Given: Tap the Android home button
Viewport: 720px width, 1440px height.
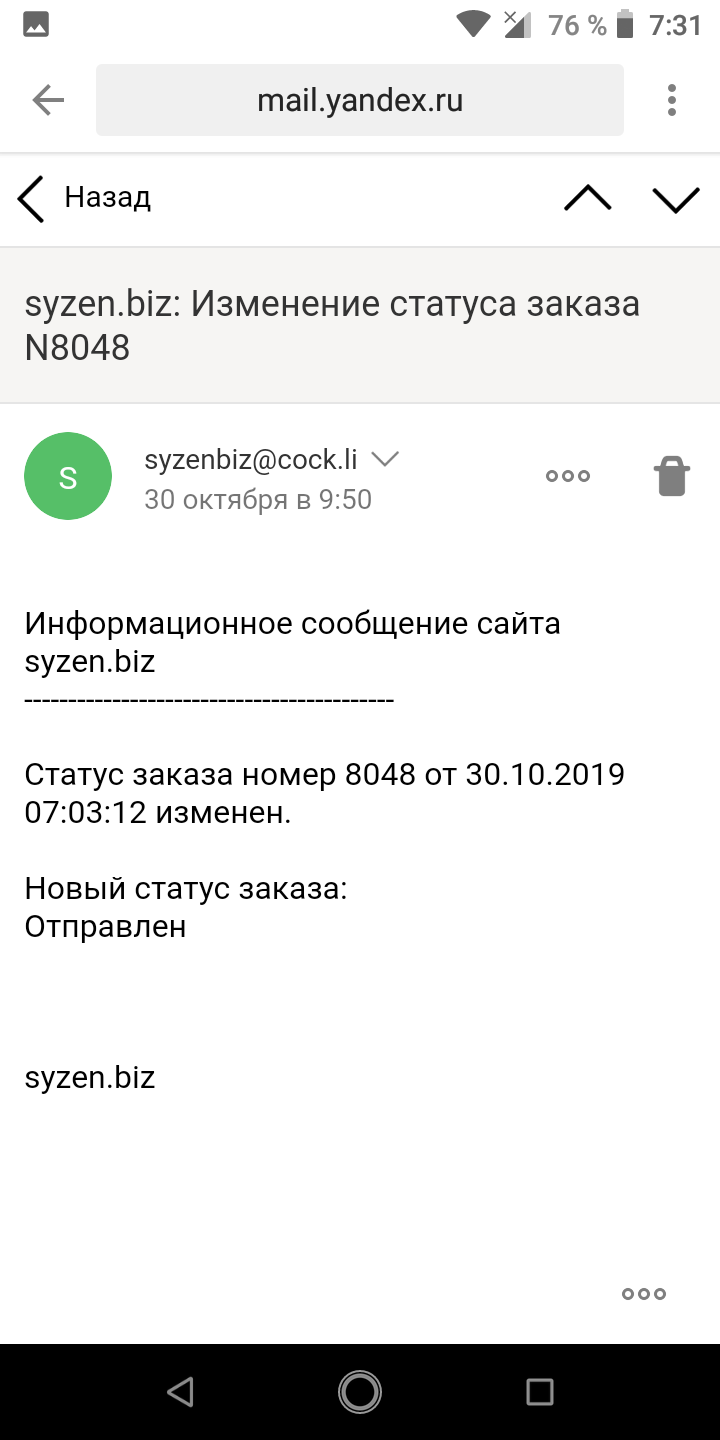Looking at the screenshot, I should pos(360,1392).
